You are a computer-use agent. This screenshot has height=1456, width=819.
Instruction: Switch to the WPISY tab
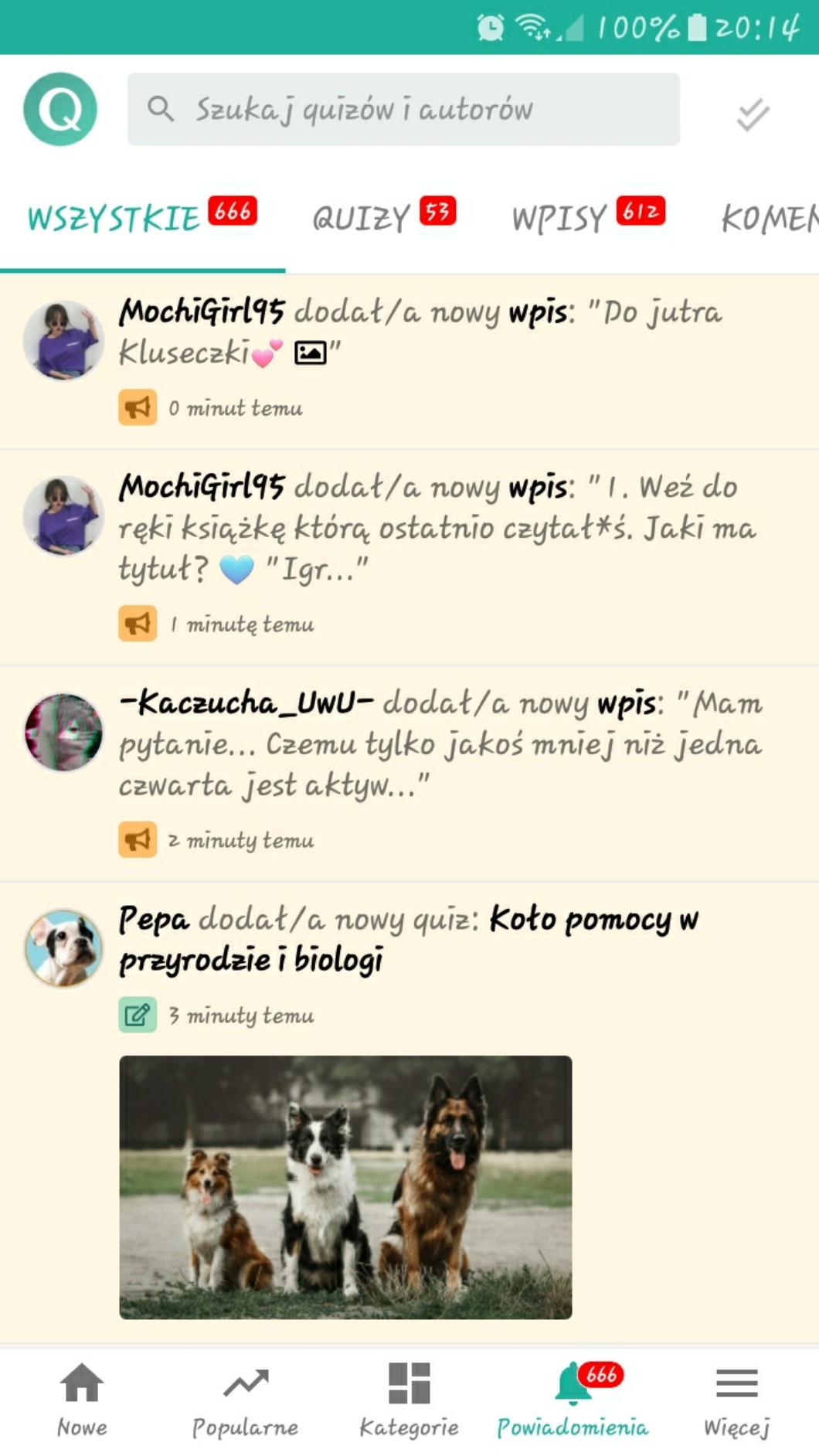587,218
